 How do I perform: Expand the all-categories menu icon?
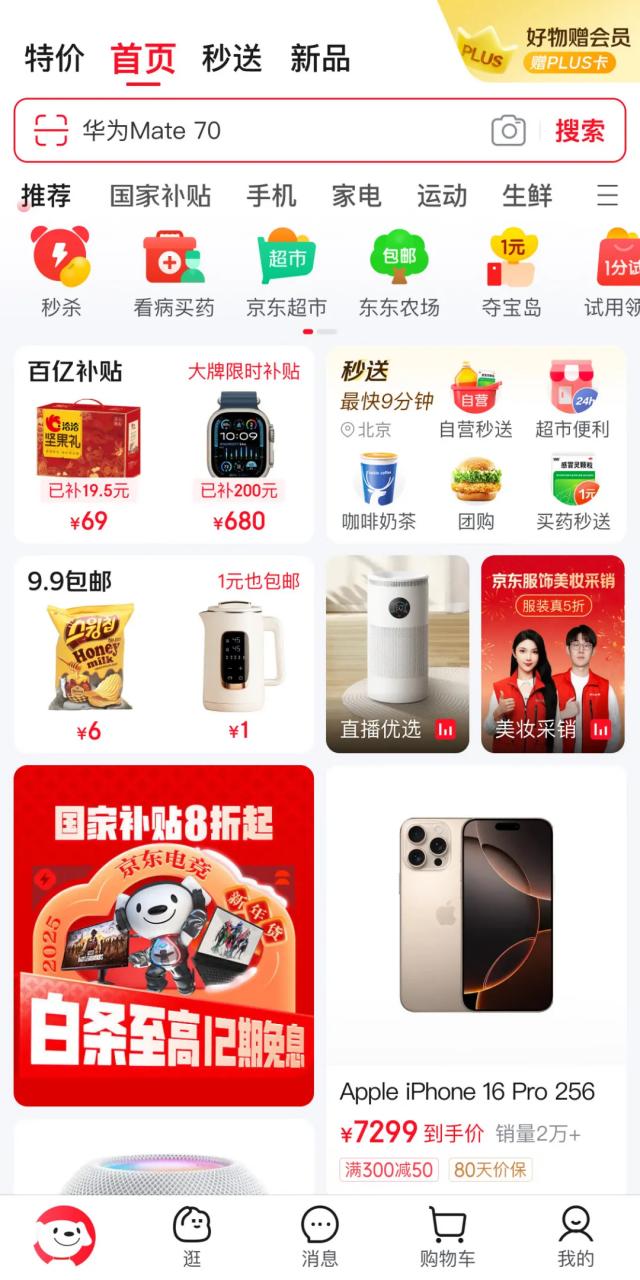pyautogui.click(x=607, y=195)
